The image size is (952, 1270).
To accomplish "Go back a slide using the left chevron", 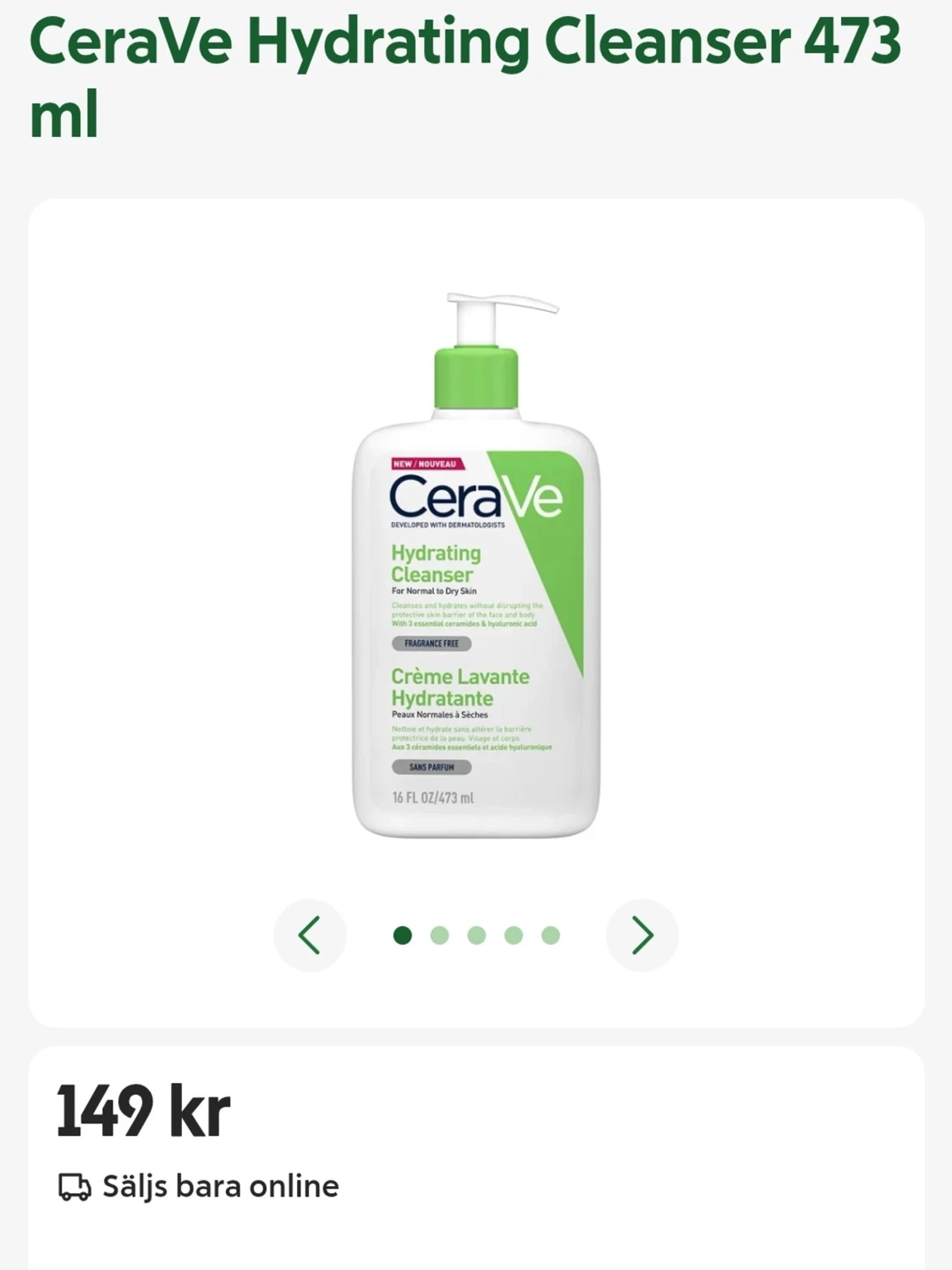I will tap(310, 934).
